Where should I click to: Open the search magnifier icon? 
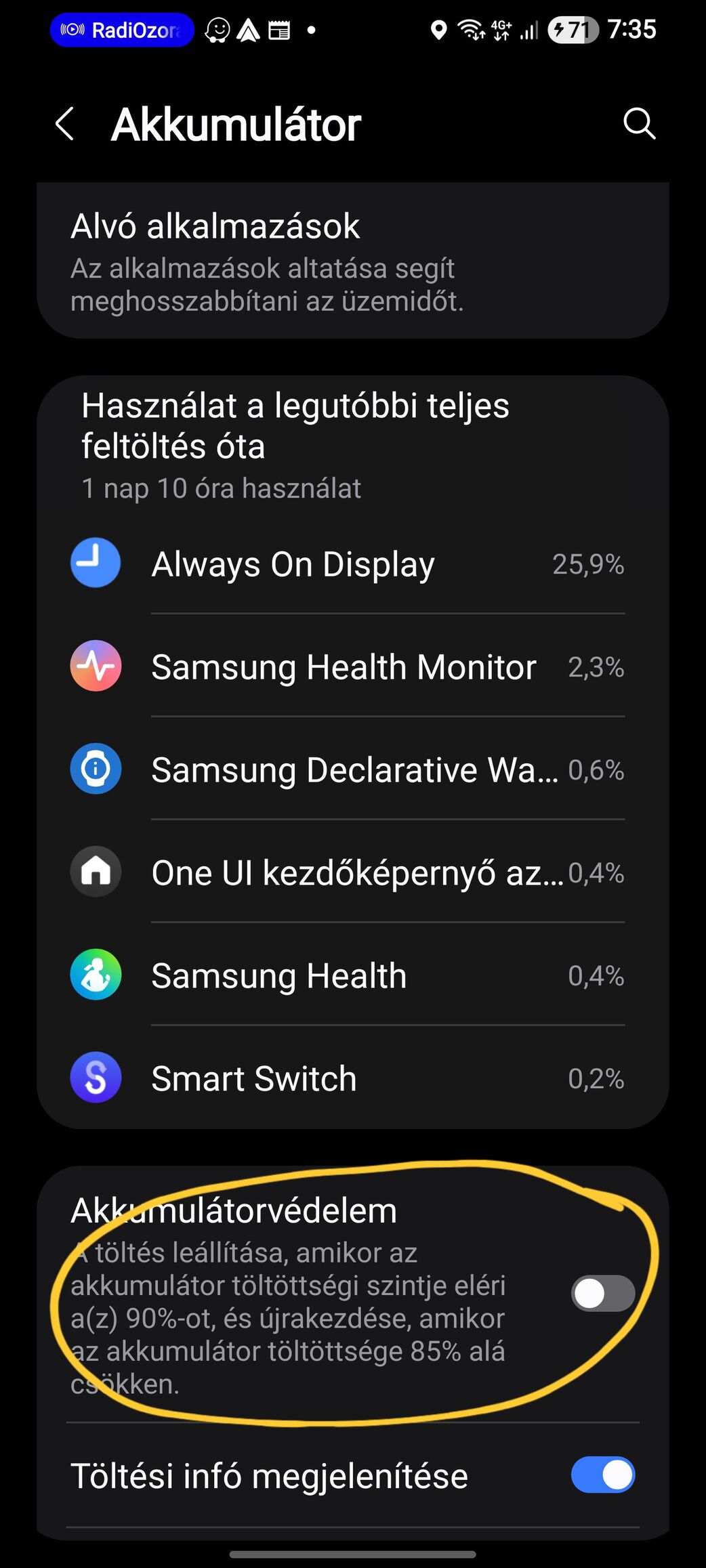coord(639,124)
